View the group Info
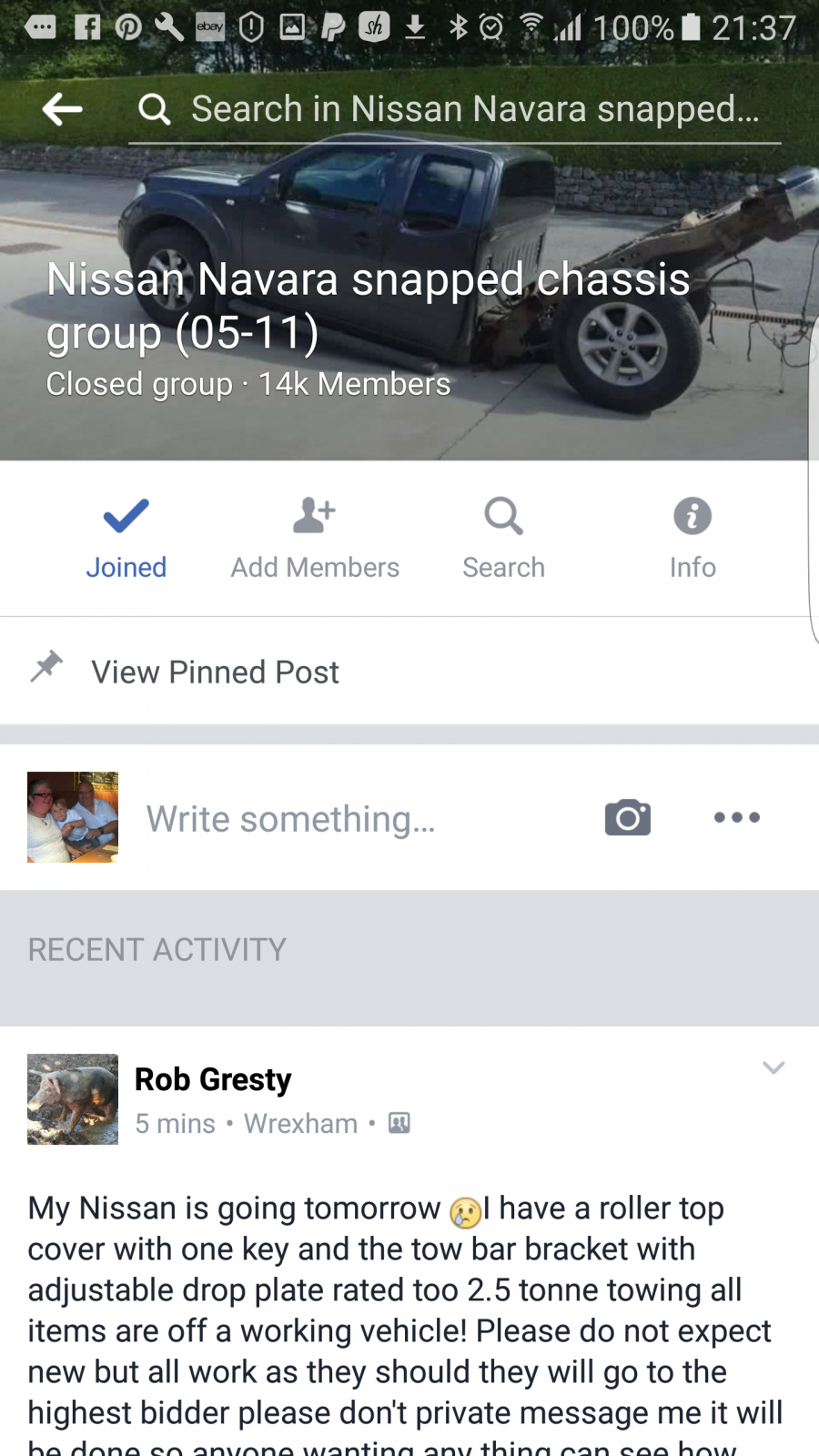 pos(693,539)
